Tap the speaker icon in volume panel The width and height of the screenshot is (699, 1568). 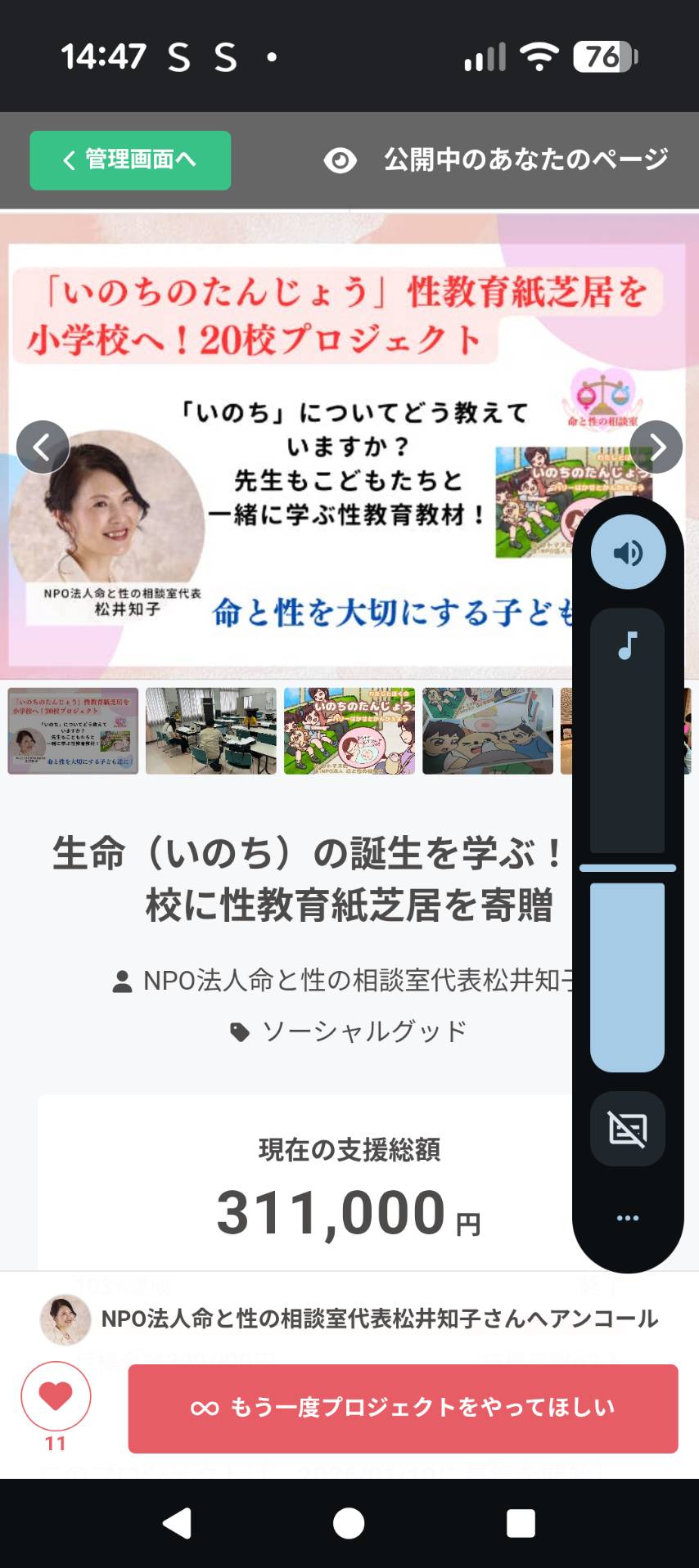click(x=628, y=553)
